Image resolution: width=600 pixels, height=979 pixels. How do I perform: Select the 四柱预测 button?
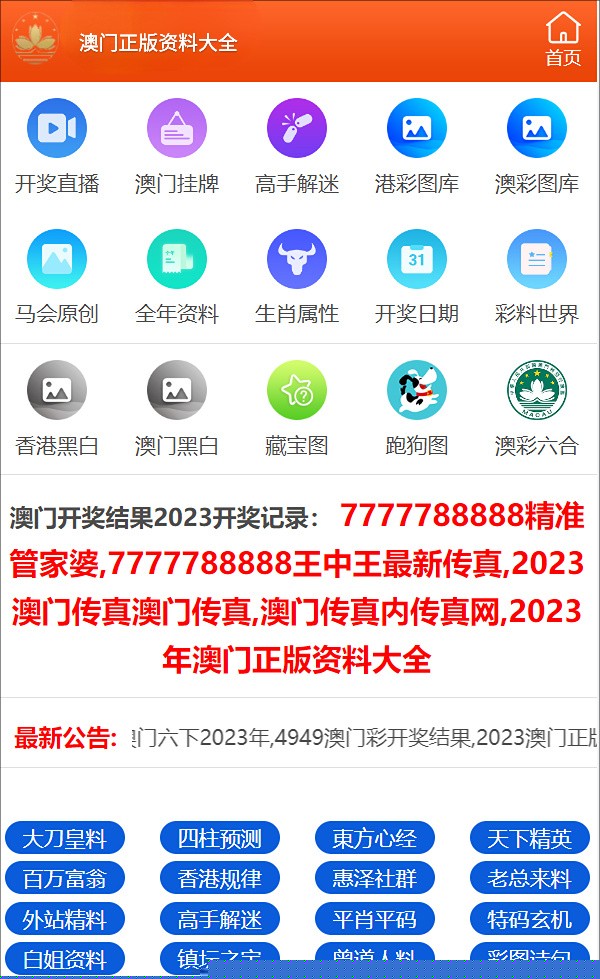click(x=220, y=838)
